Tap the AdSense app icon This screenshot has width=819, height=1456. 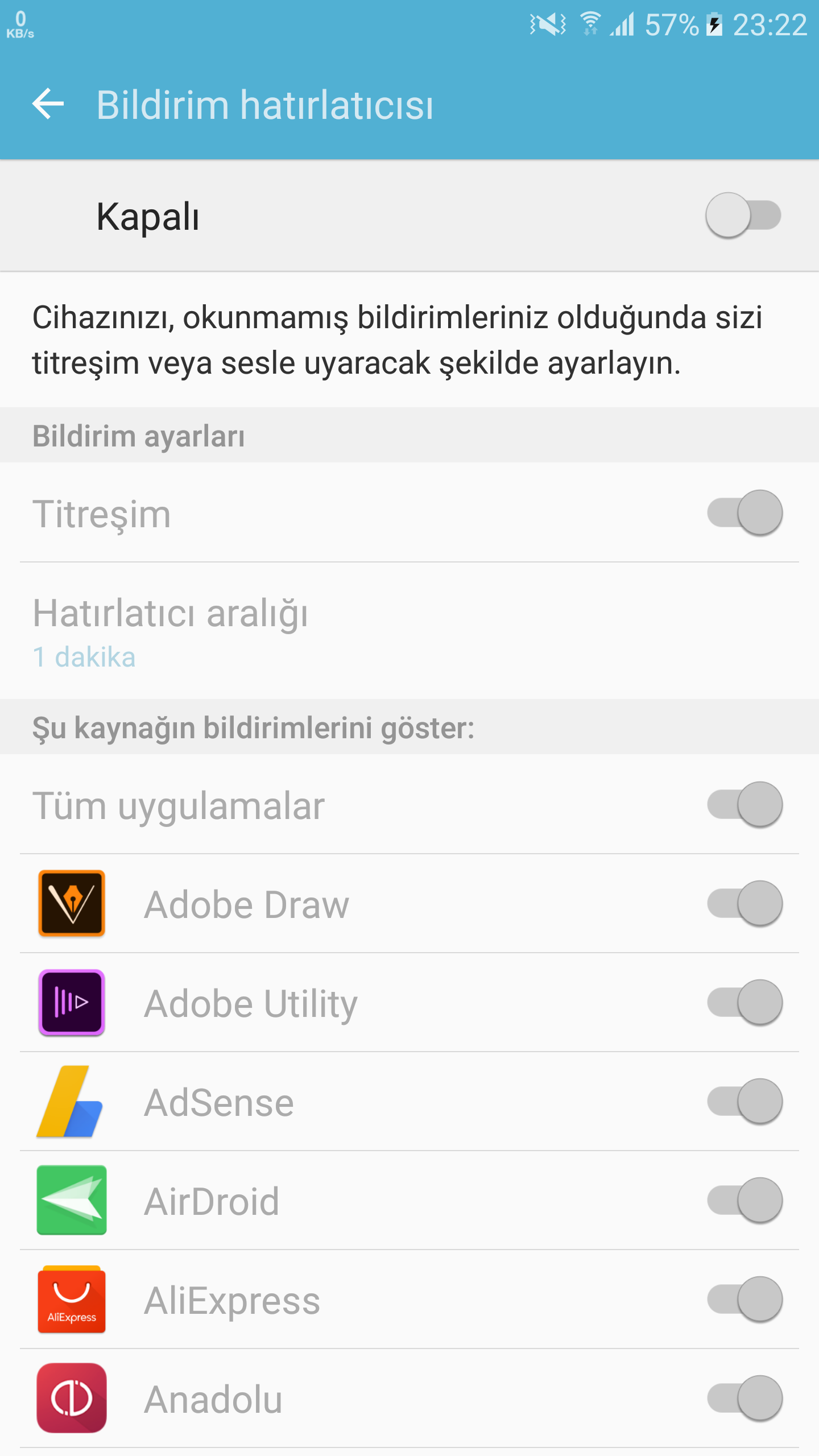tap(71, 1102)
